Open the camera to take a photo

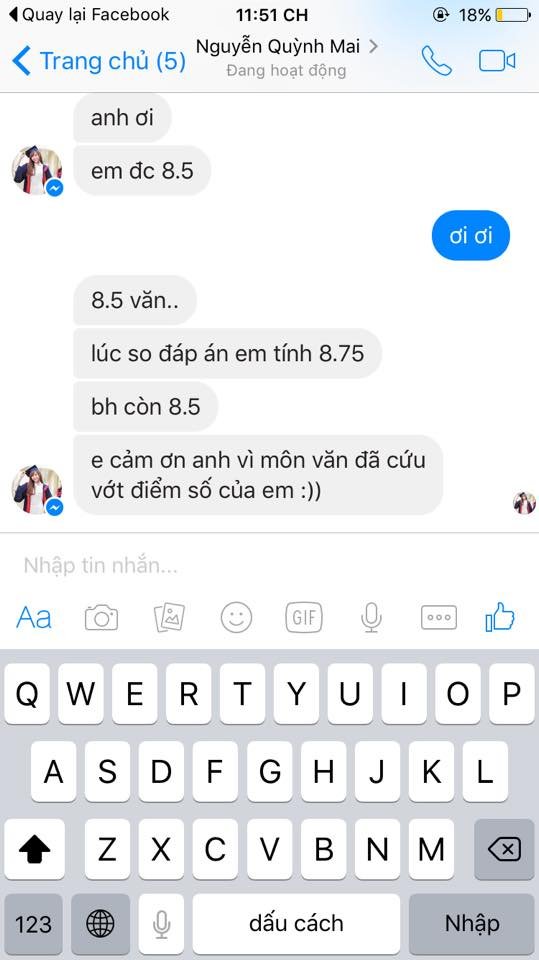pyautogui.click(x=101, y=617)
